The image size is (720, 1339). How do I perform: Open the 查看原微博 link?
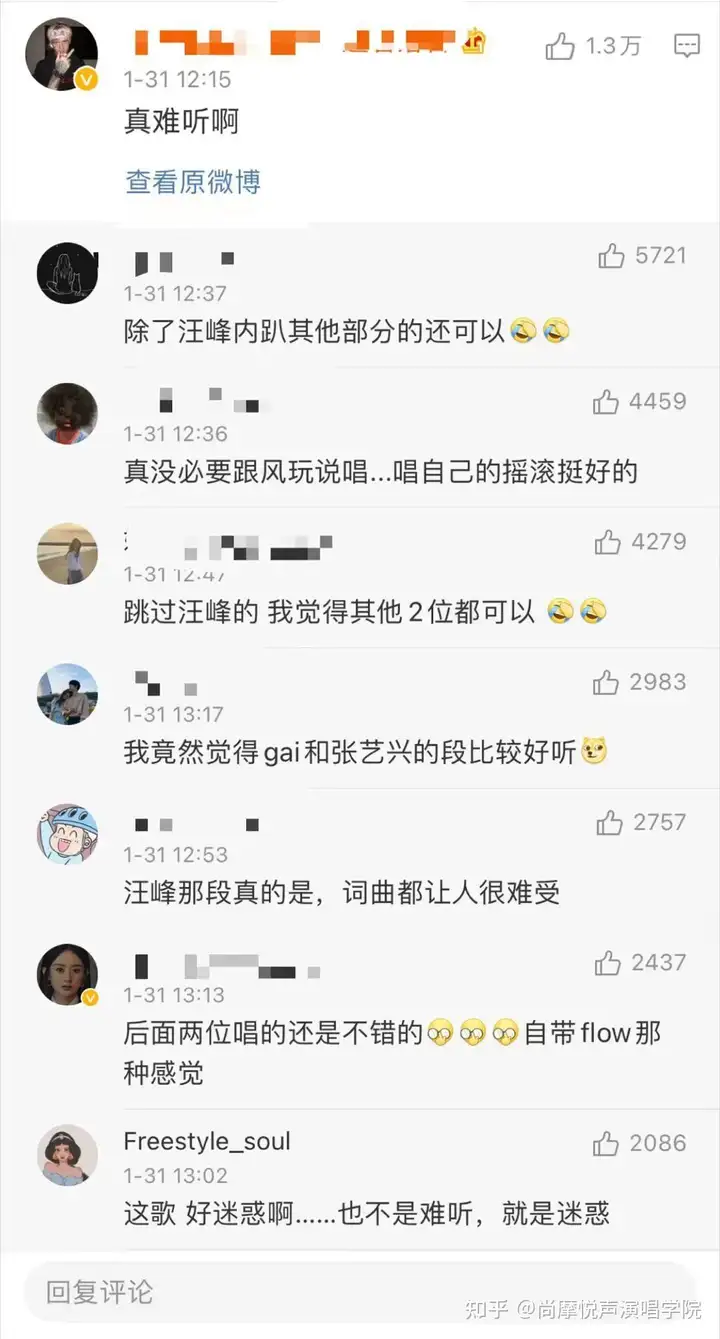coord(193,182)
